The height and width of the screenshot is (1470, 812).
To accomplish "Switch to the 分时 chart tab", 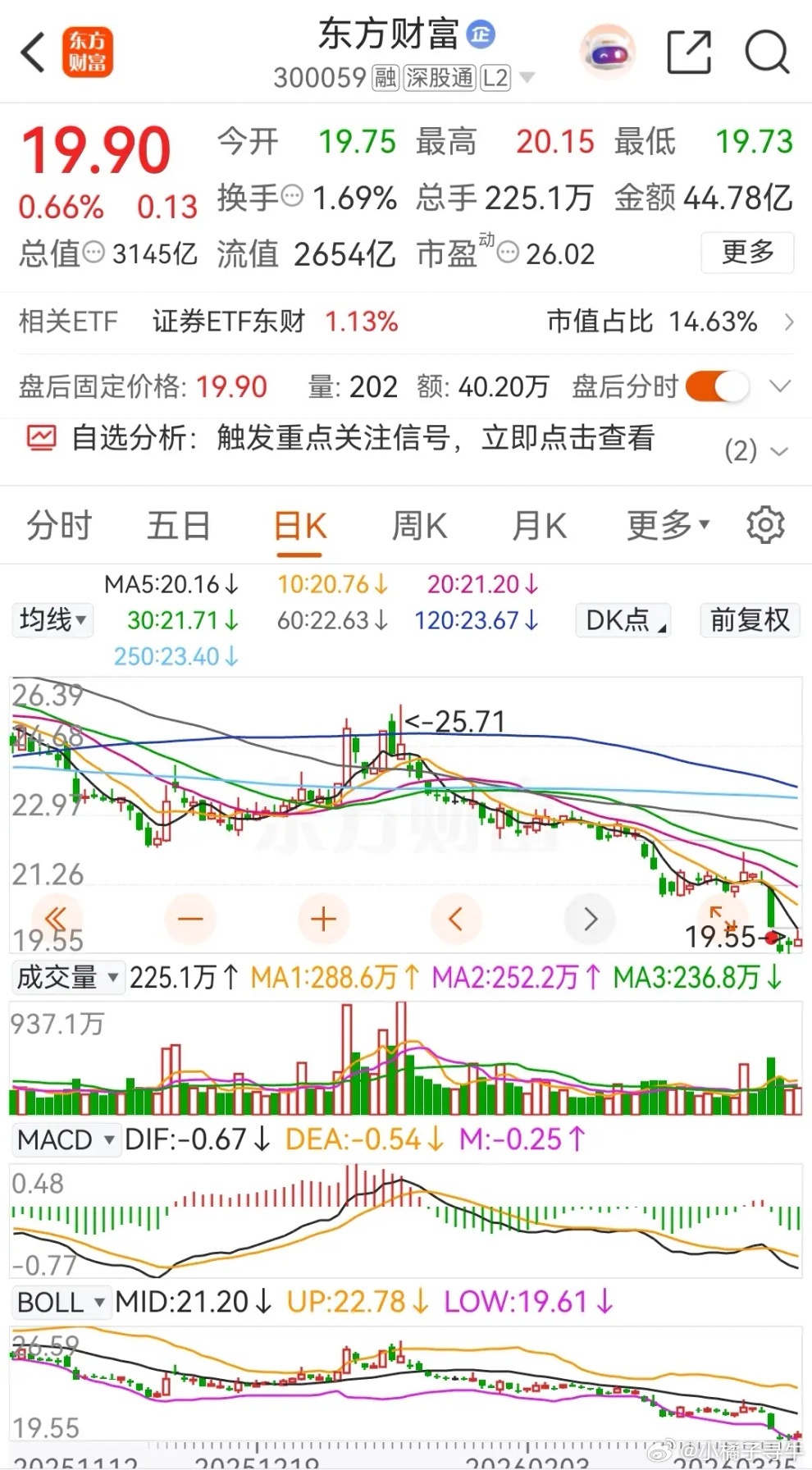I will [x=59, y=526].
